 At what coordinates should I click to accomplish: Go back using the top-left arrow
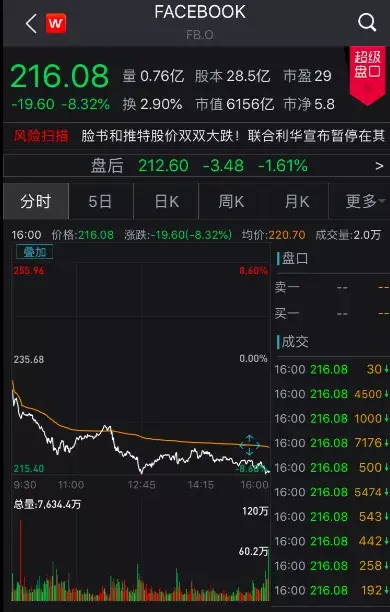click(31, 23)
